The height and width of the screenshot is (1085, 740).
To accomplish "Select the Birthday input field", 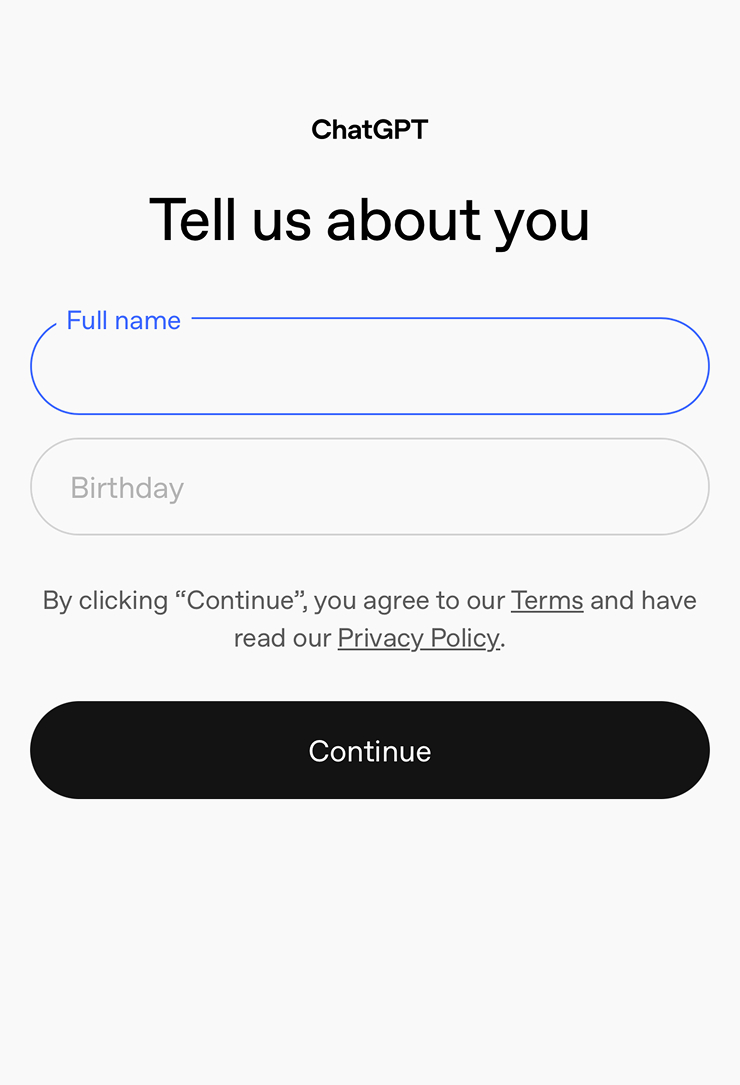I will click(370, 487).
